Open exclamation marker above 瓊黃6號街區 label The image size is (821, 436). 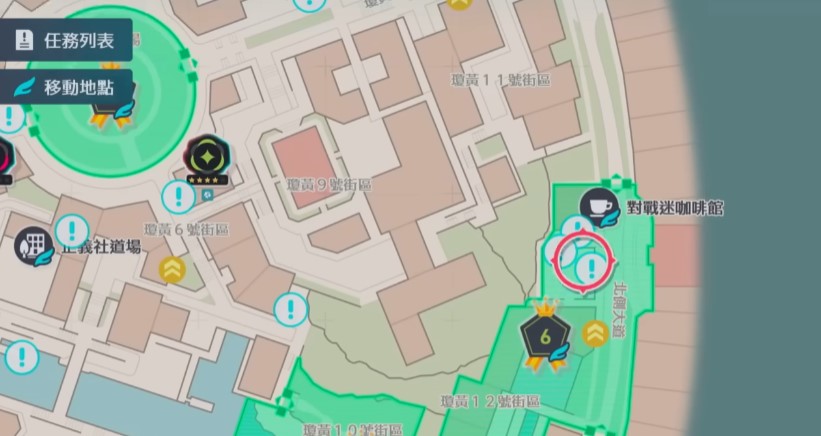179,196
